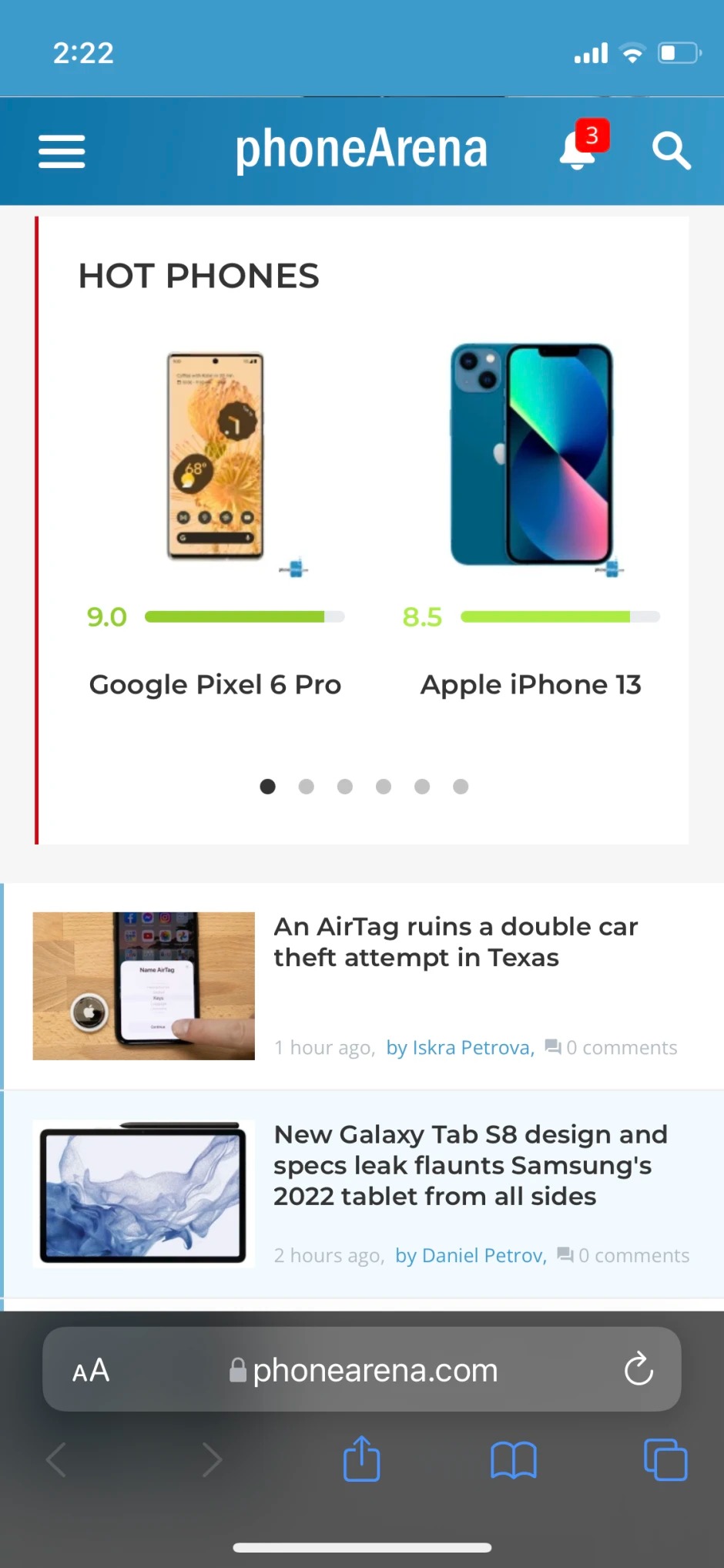The width and height of the screenshot is (724, 1568).
Task: Open the Safari tab switcher icon
Action: click(664, 1459)
